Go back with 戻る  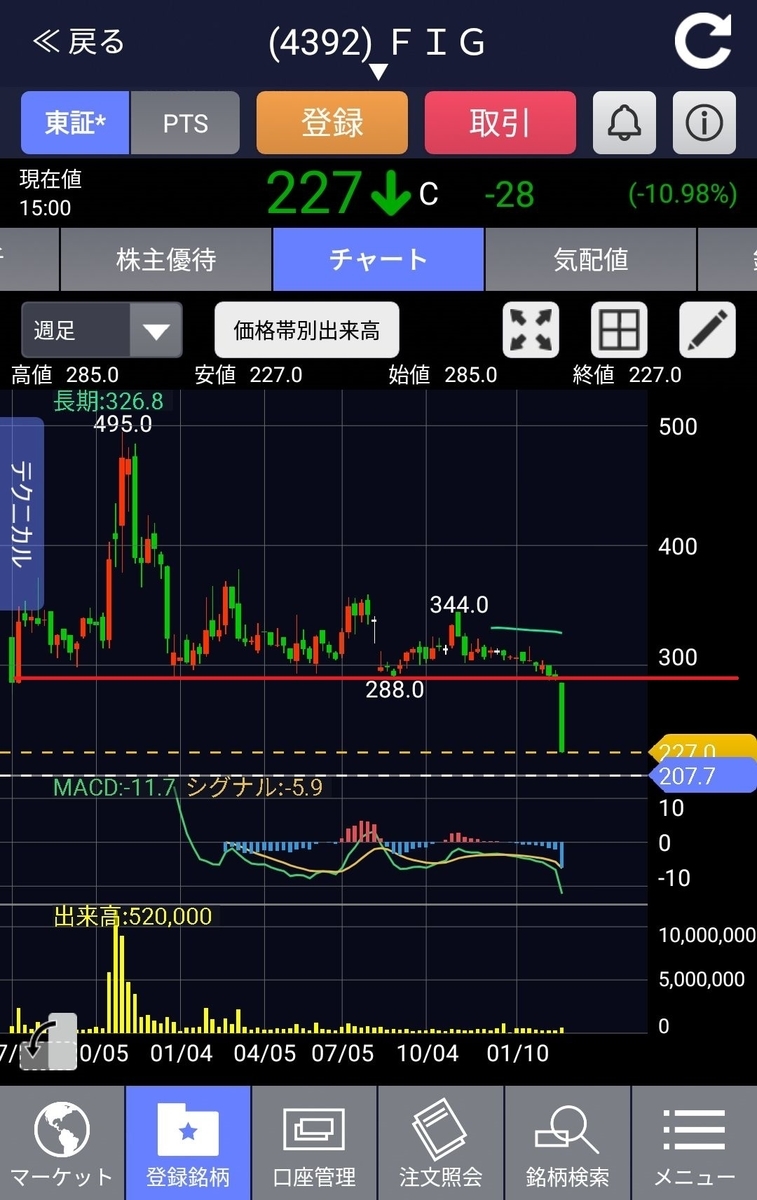click(x=78, y=41)
